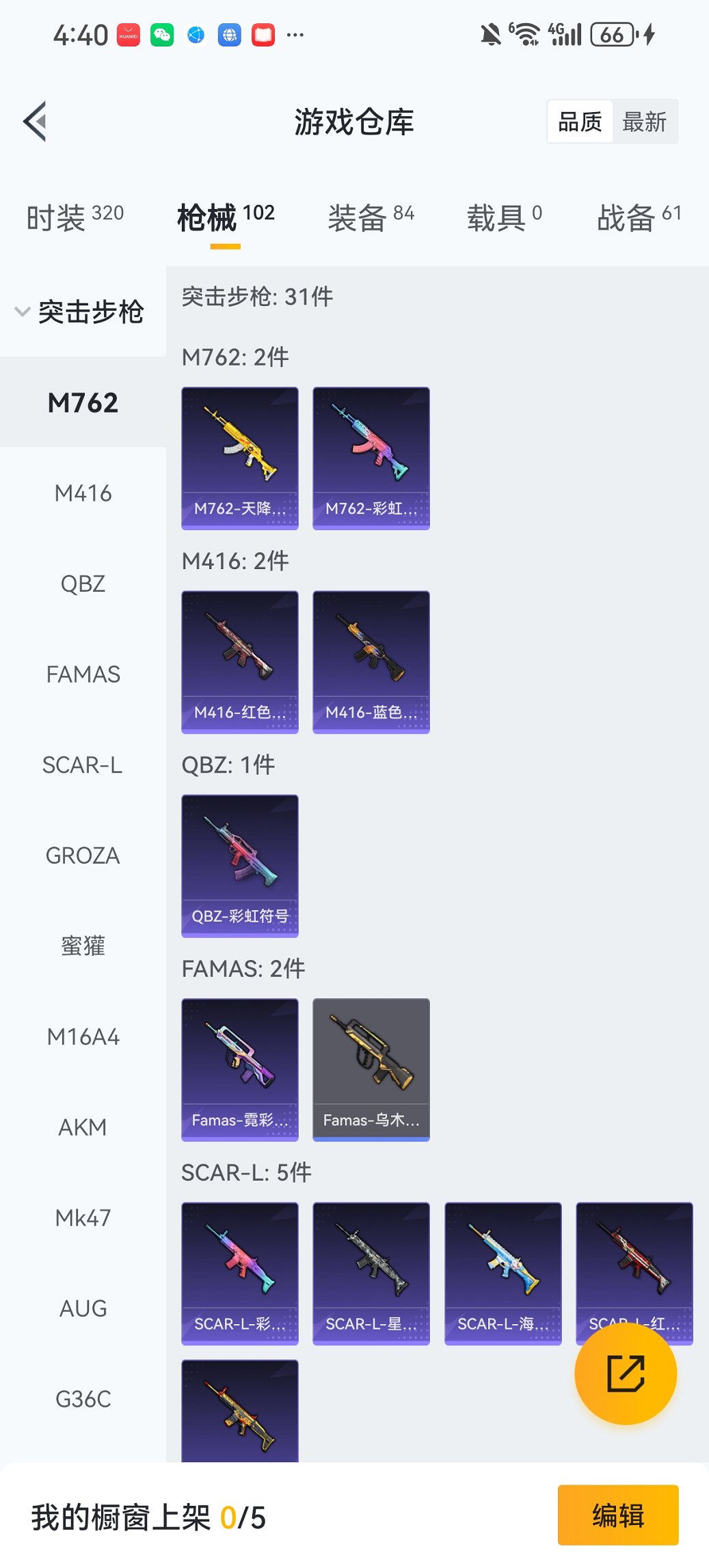Switch to the 时装 tab
The width and height of the screenshot is (709, 1568).
75,218
